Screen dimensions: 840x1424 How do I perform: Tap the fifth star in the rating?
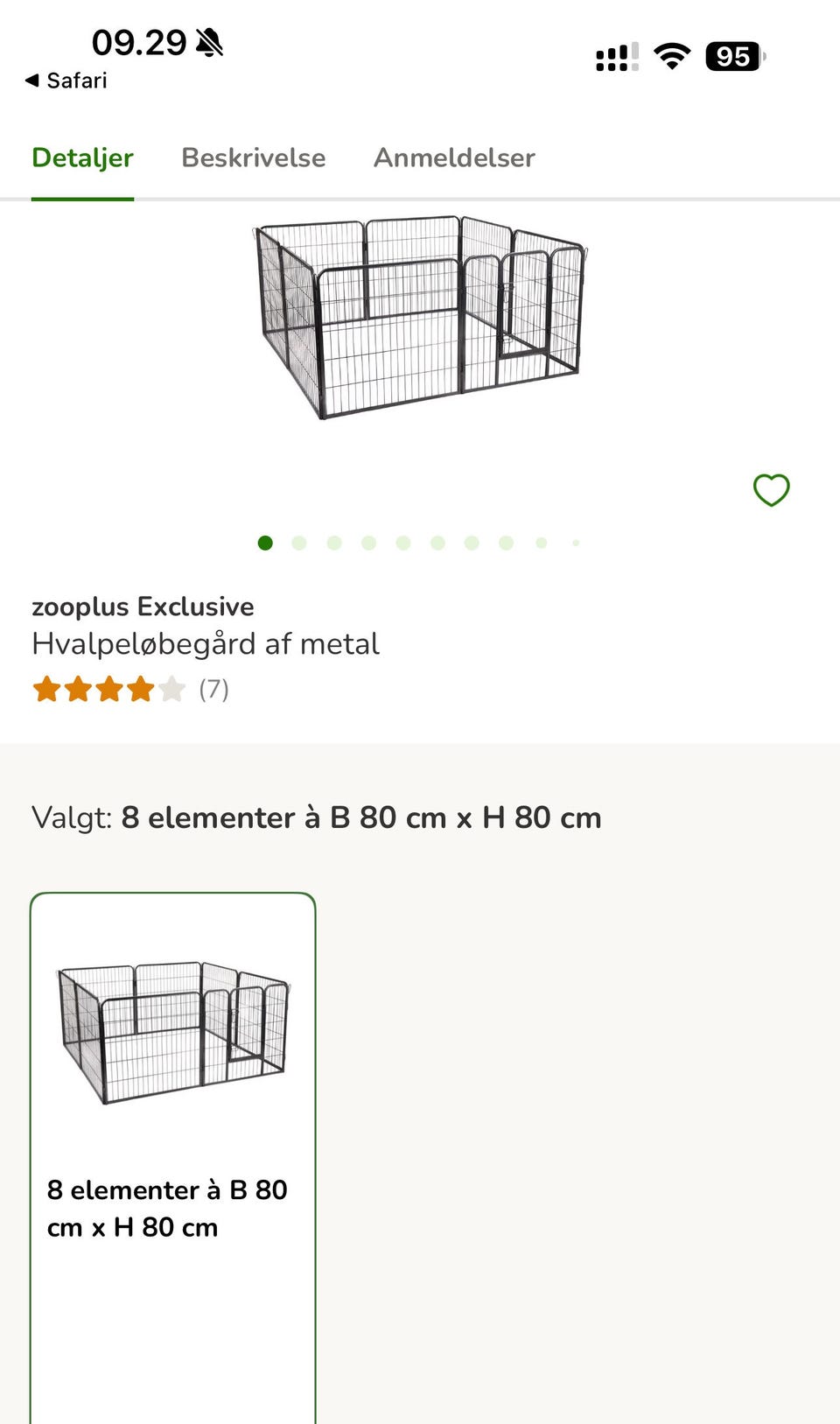point(171,689)
